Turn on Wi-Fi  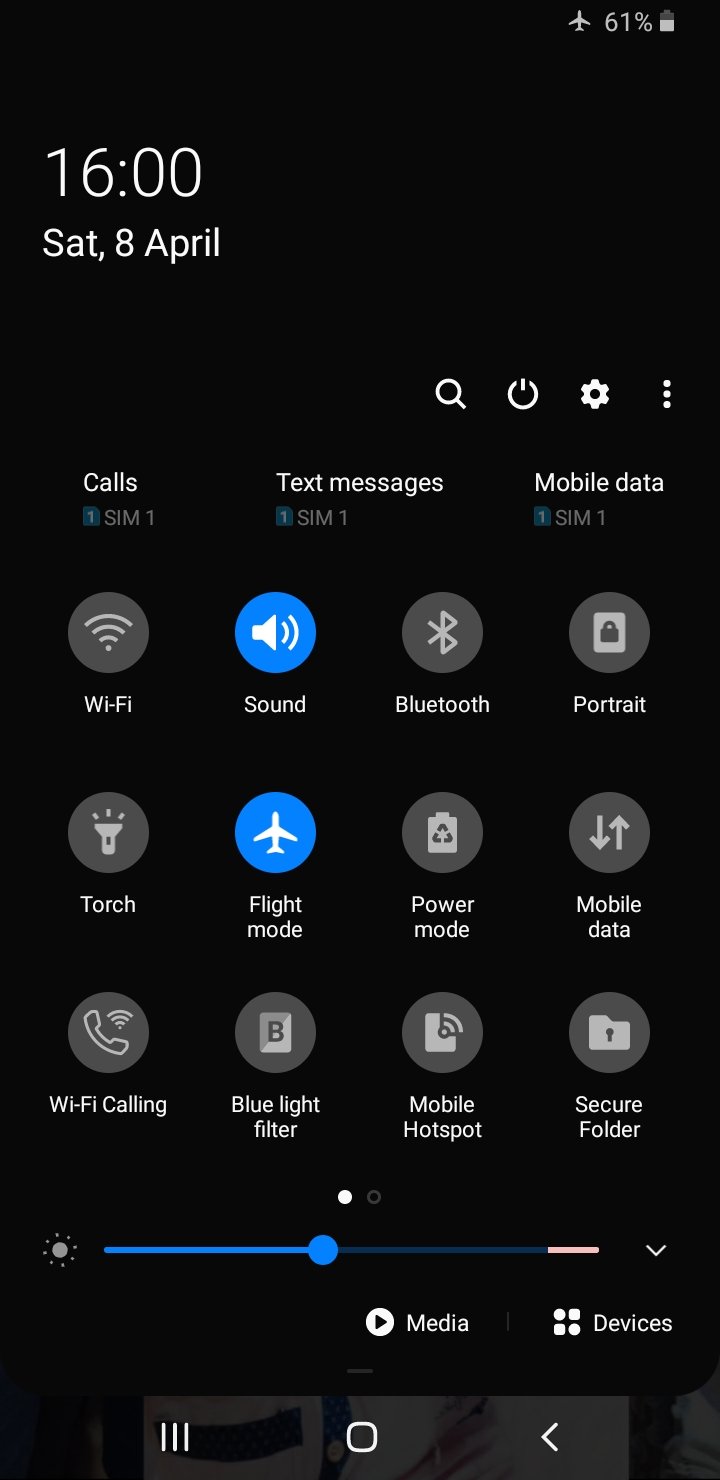pyautogui.click(x=108, y=633)
